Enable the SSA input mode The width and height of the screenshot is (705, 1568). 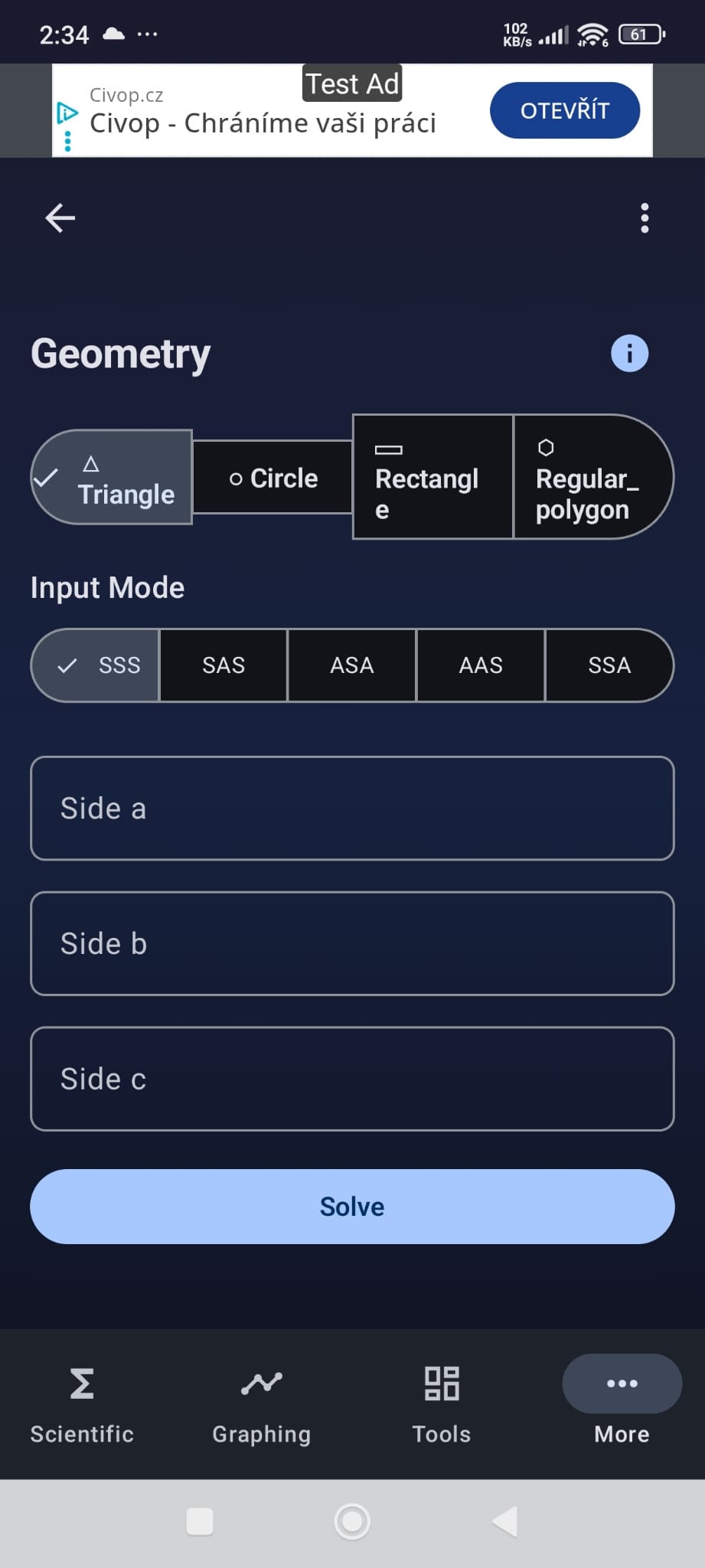click(609, 665)
